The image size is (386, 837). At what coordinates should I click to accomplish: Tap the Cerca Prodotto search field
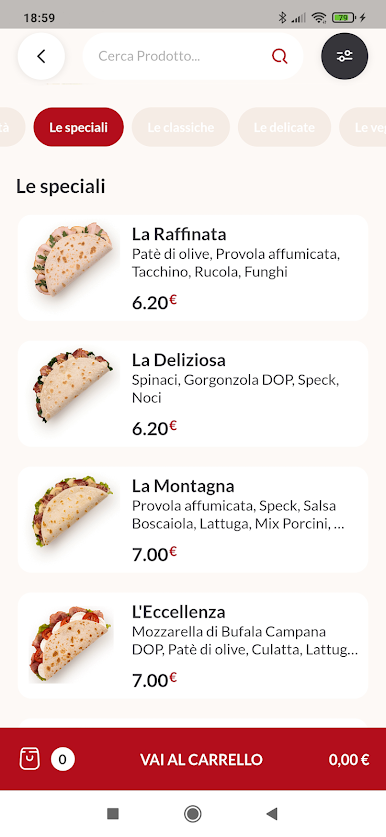point(193,57)
